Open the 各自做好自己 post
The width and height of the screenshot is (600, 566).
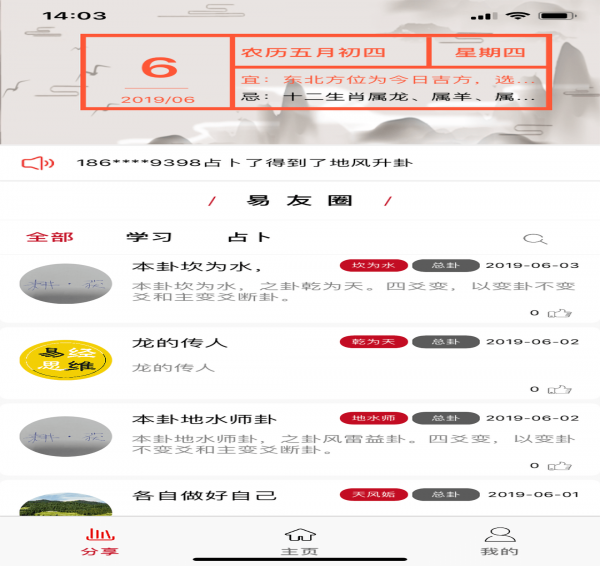coord(204,495)
